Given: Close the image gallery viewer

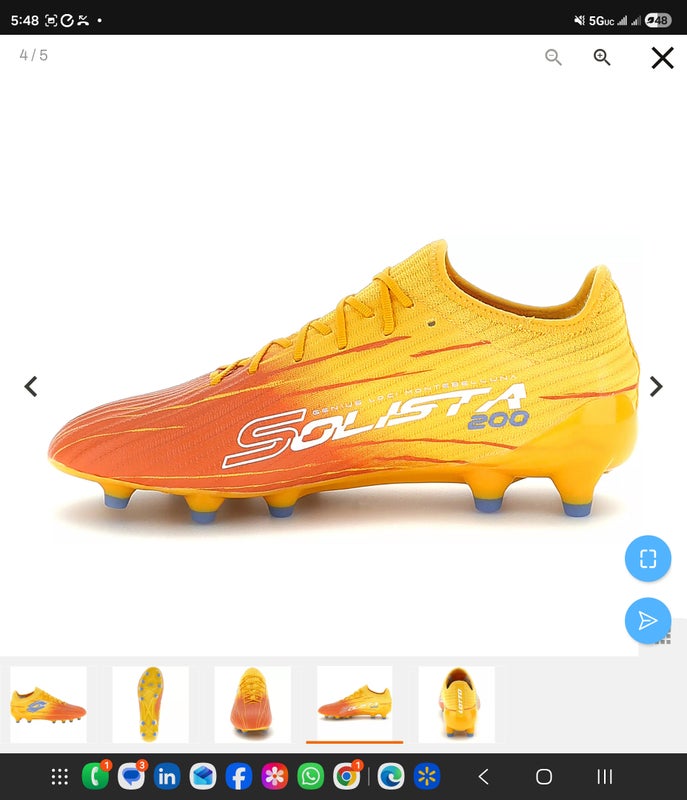Looking at the screenshot, I should [x=662, y=58].
